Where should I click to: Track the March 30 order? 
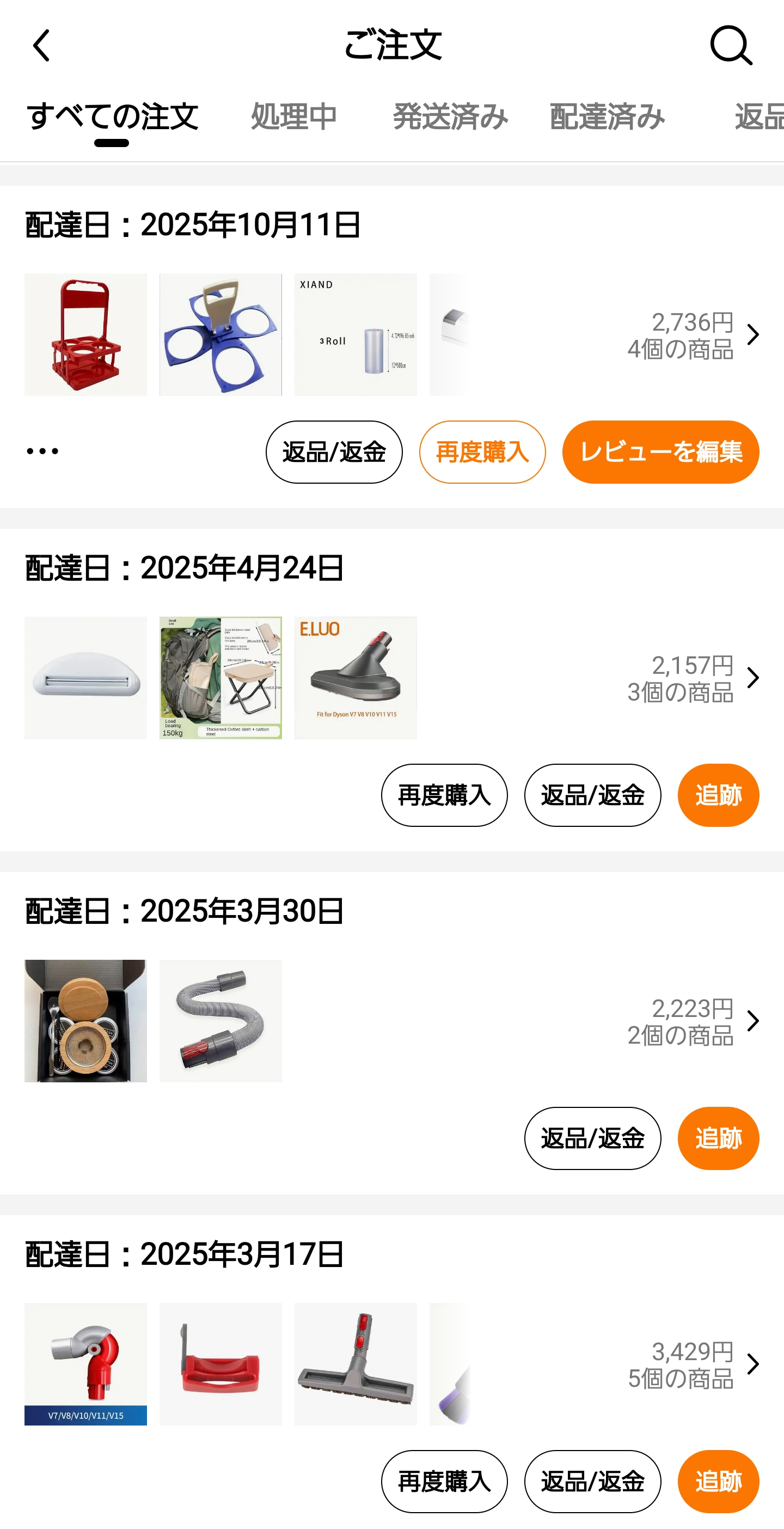point(718,1138)
